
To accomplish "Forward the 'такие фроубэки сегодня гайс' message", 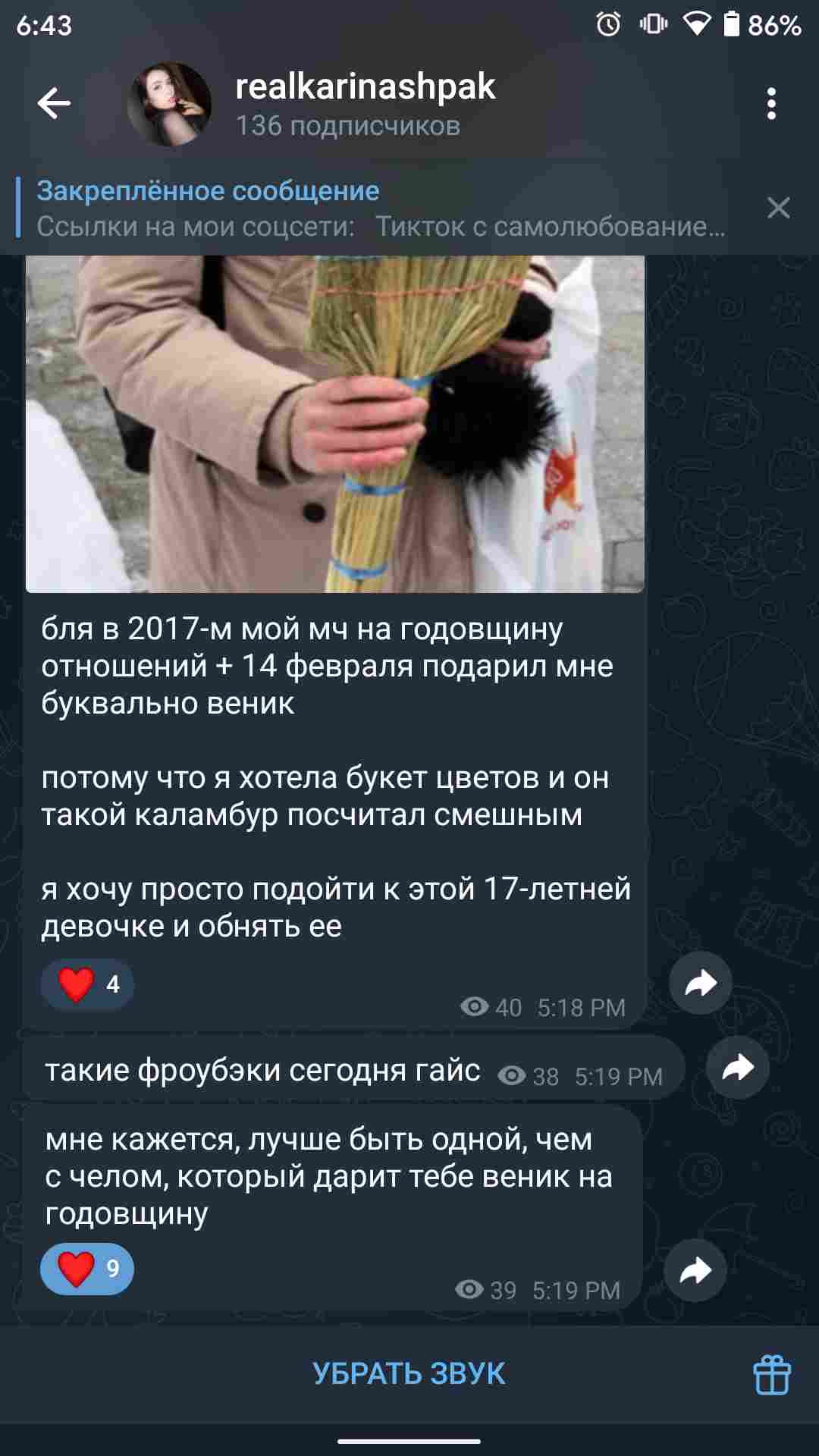I will (x=737, y=1068).
